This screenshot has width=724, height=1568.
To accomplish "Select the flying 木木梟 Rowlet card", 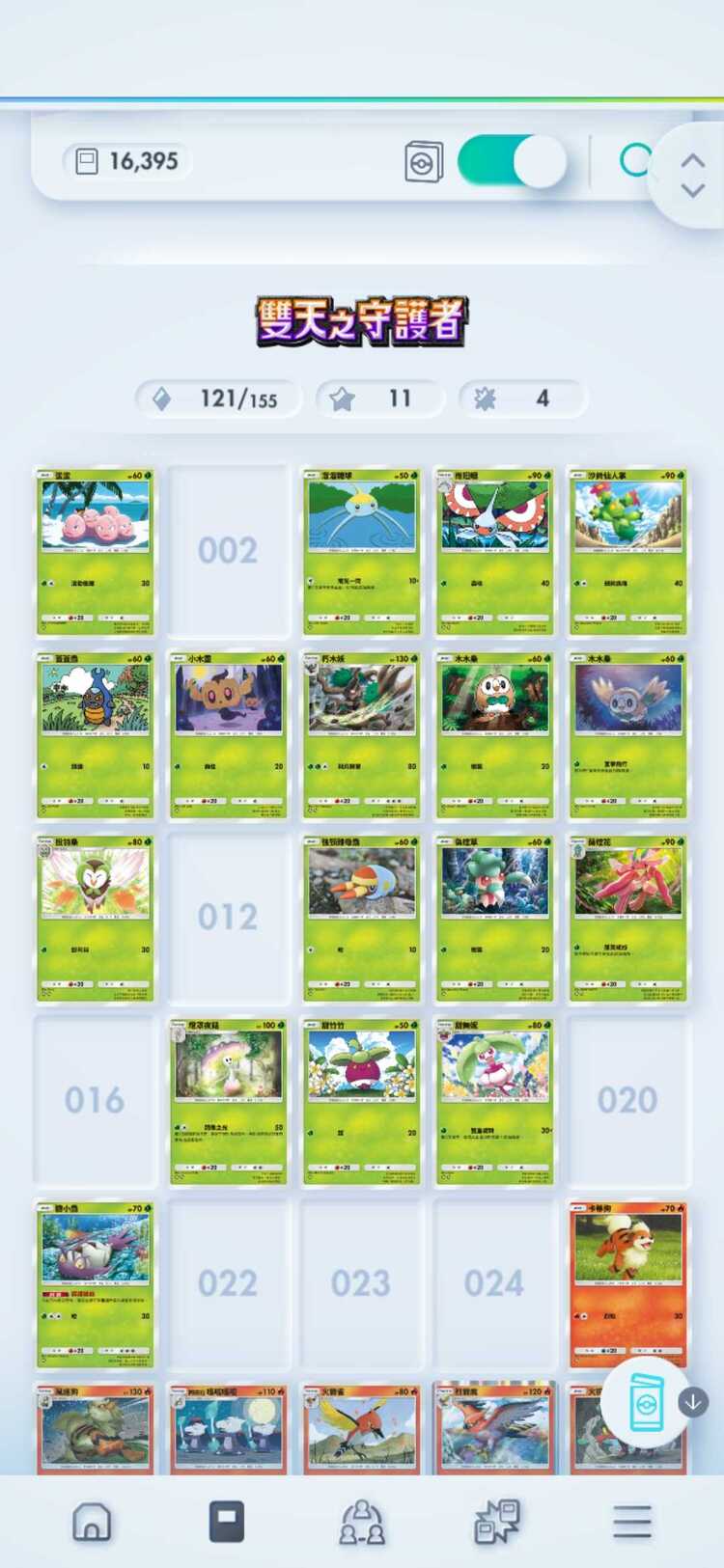I will point(627,735).
